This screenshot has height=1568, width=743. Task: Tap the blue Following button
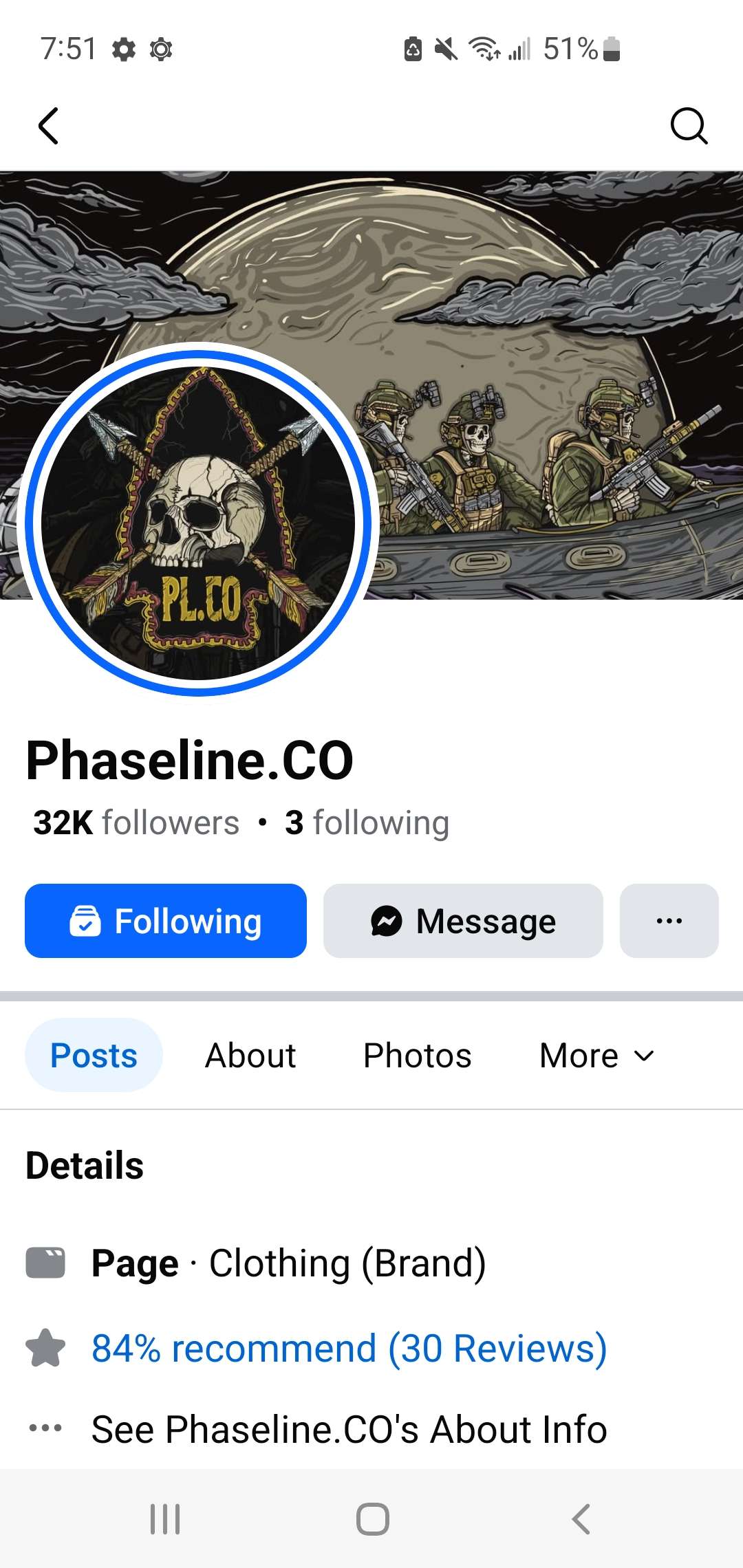pos(166,921)
